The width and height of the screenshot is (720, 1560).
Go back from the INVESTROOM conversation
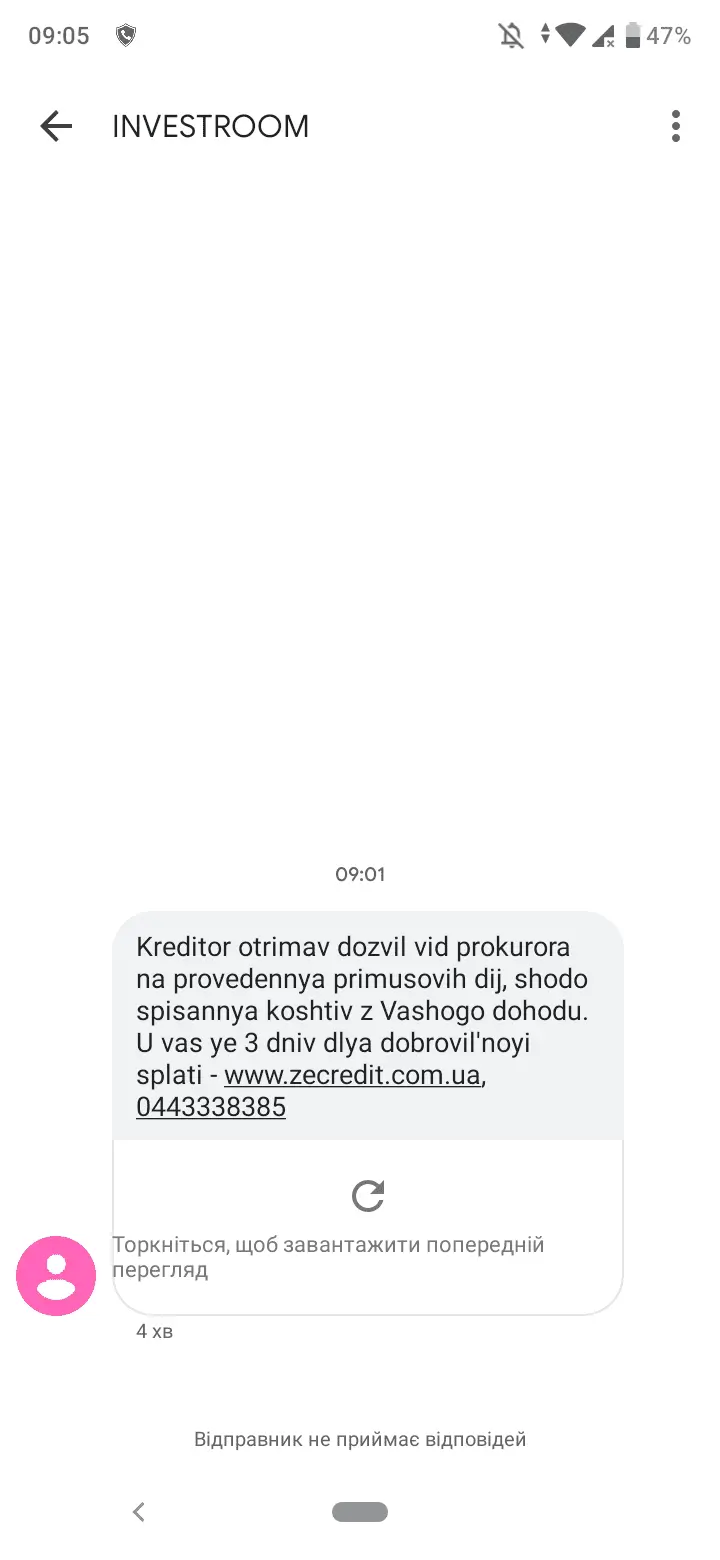point(56,126)
